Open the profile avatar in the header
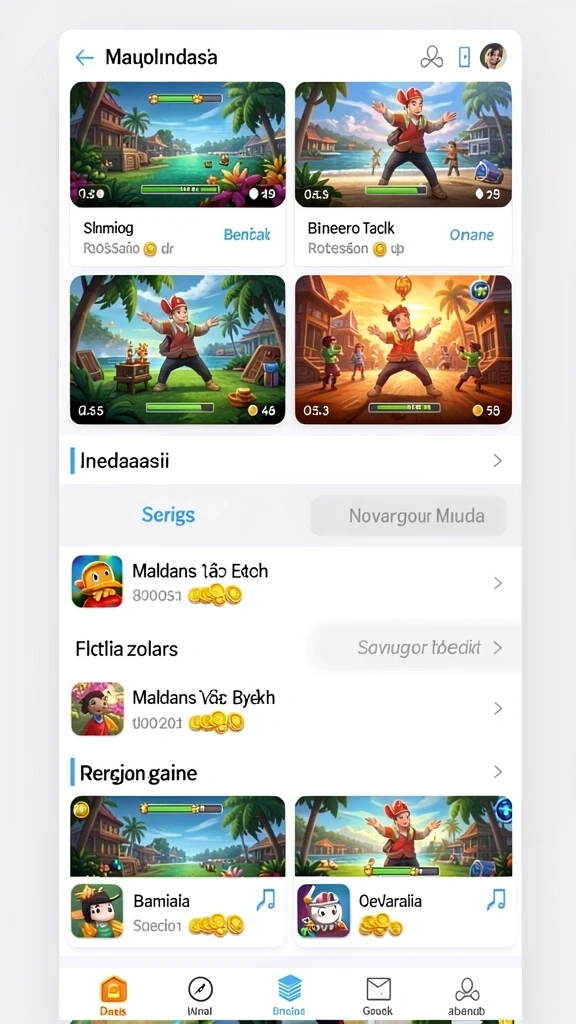576x1024 pixels. (493, 57)
